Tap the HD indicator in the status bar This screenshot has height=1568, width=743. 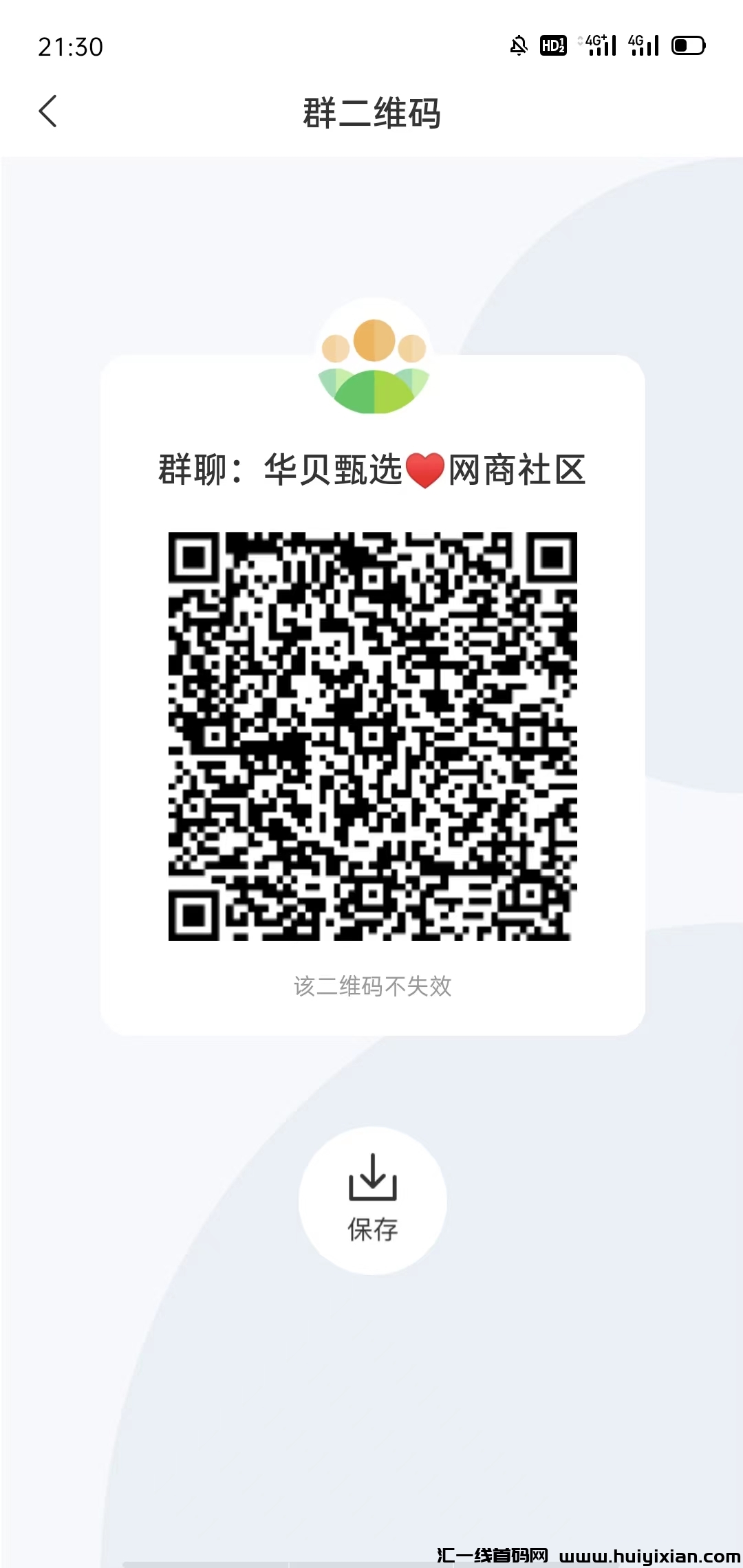coord(554,45)
